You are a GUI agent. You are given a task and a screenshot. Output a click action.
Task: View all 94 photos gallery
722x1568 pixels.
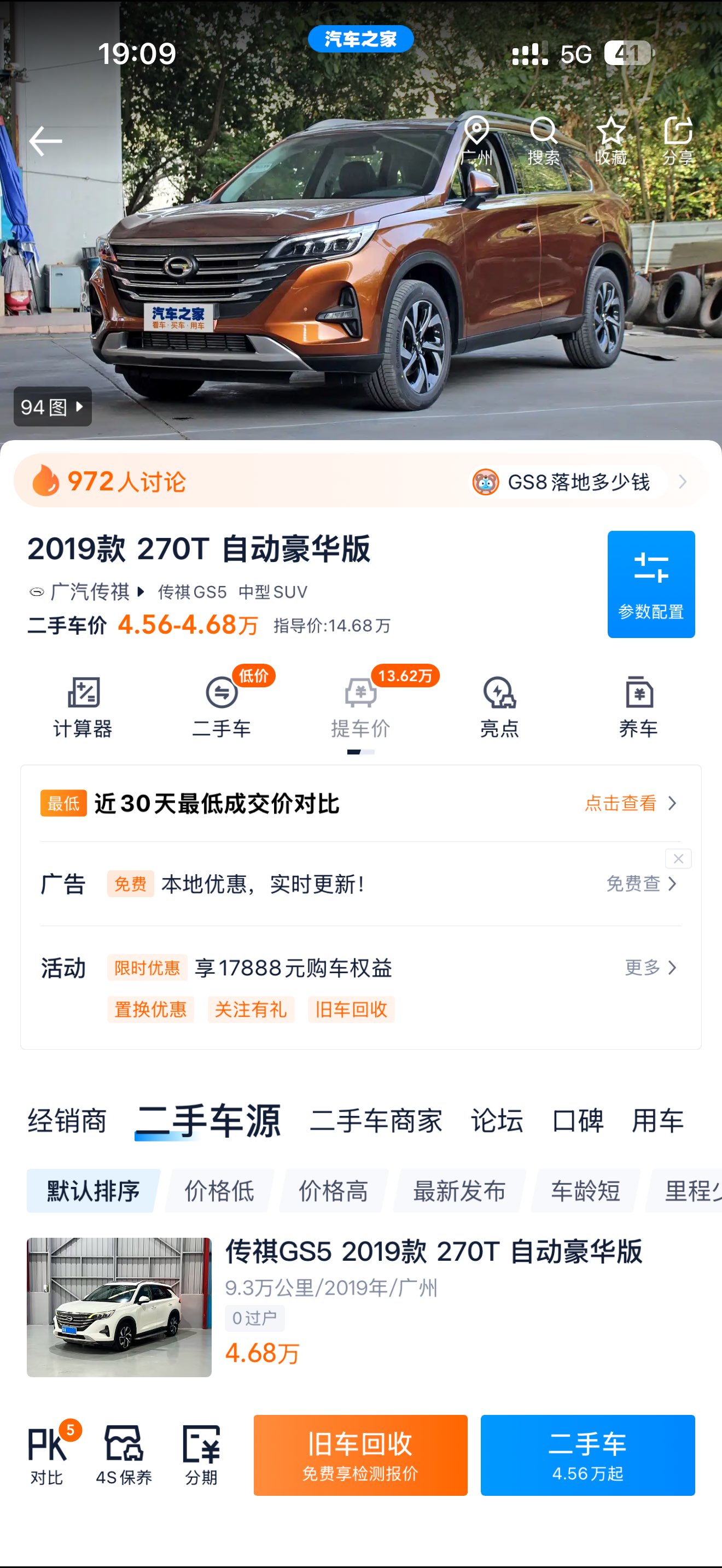pos(53,407)
